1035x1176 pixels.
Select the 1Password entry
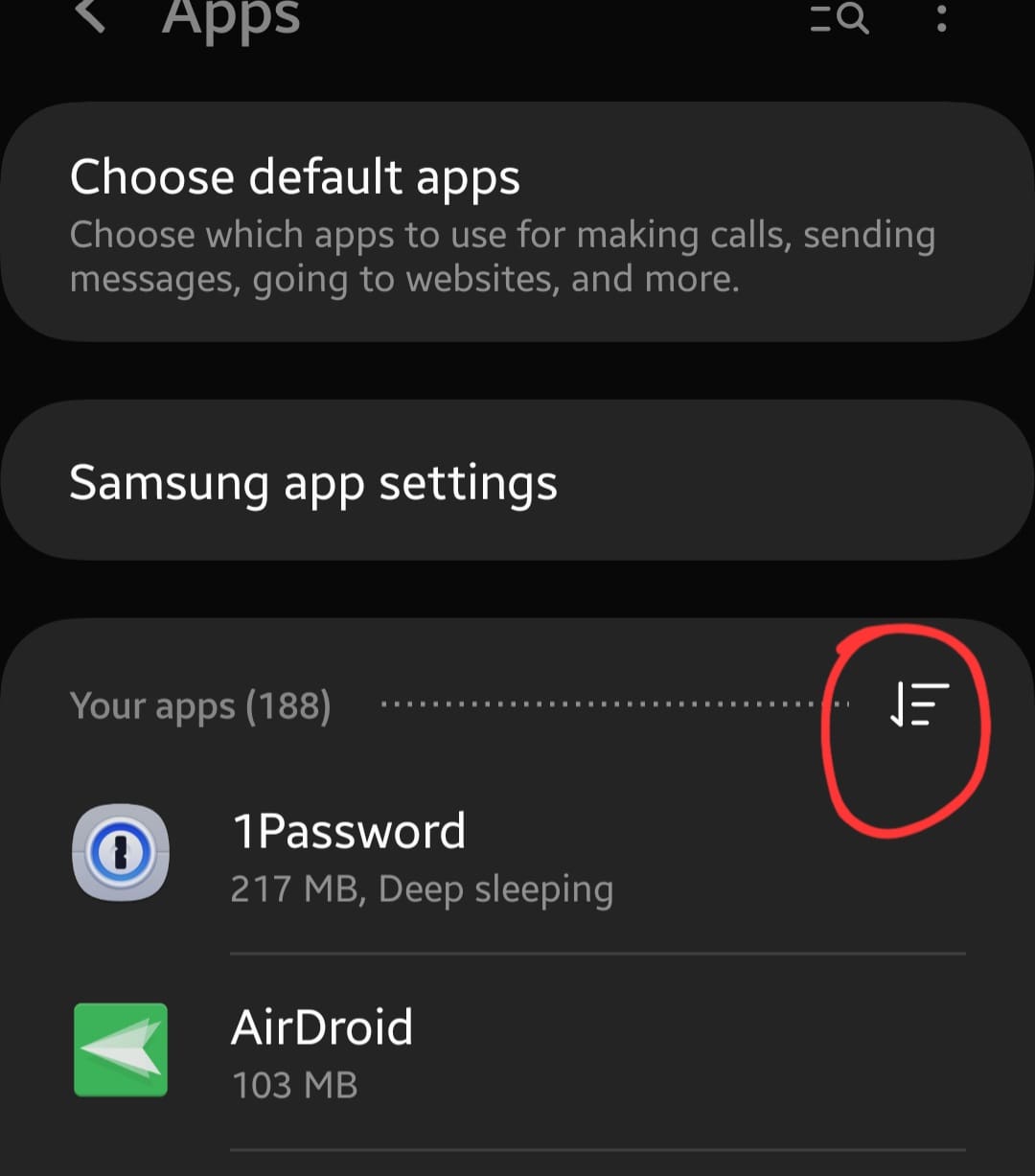(349, 832)
